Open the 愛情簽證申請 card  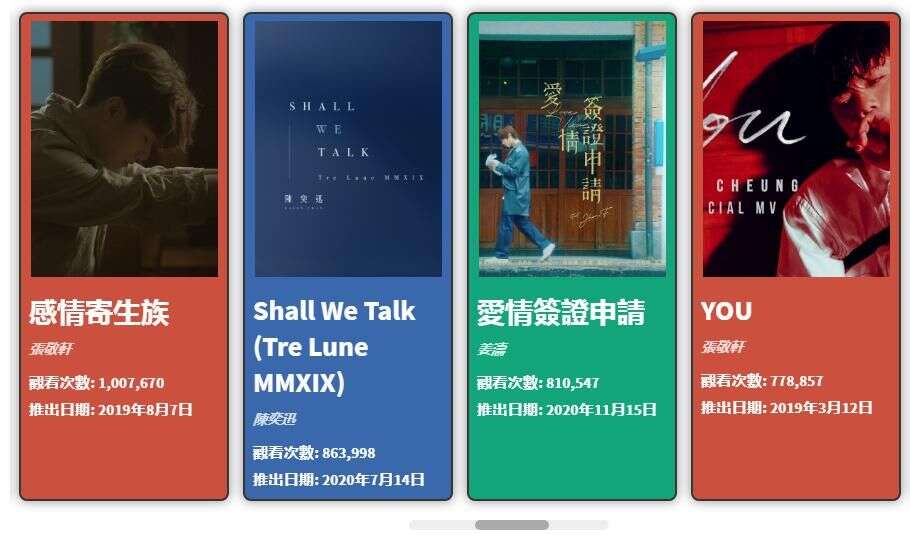pos(572,256)
